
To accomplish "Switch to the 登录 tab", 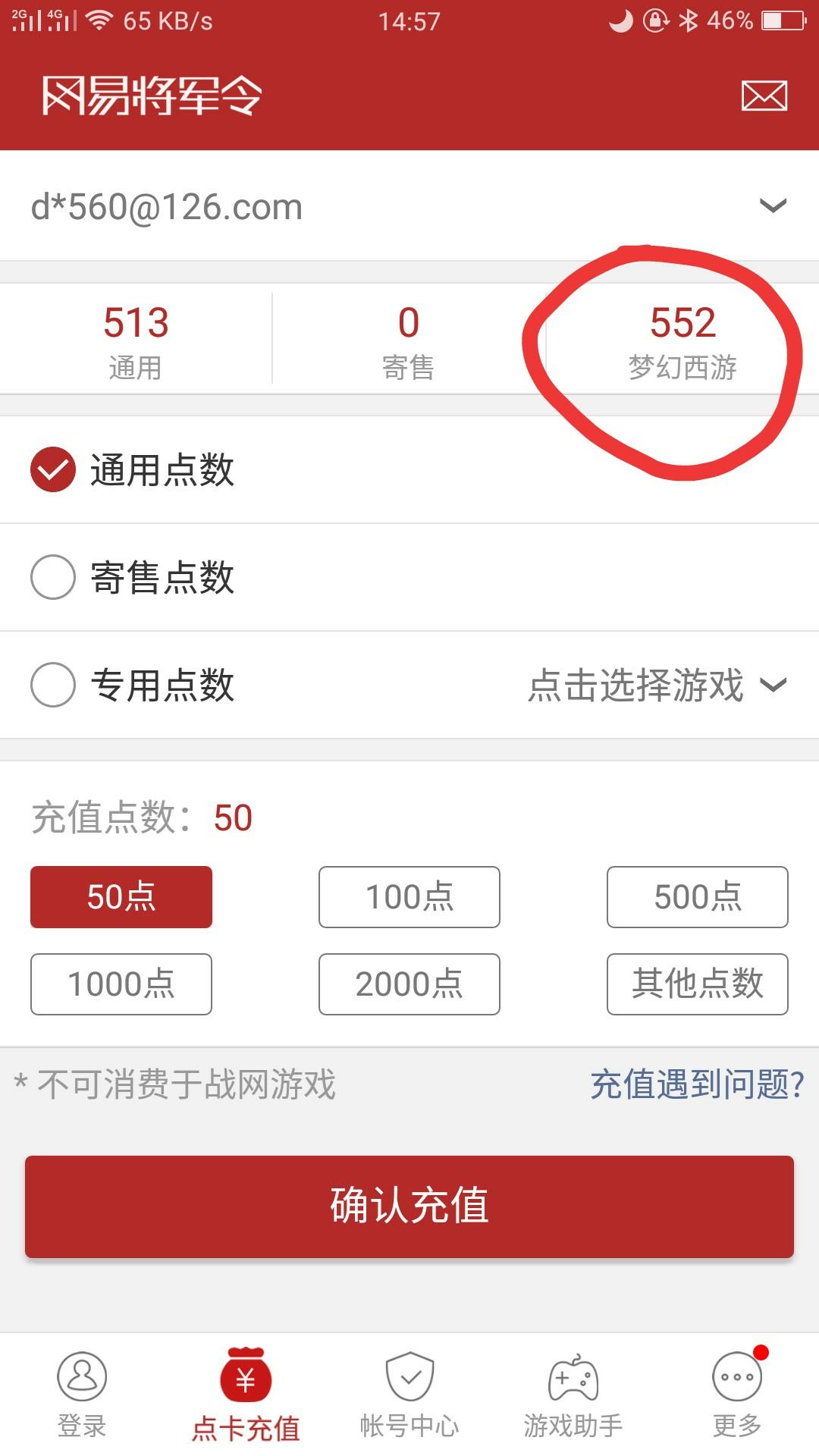I will click(82, 1395).
